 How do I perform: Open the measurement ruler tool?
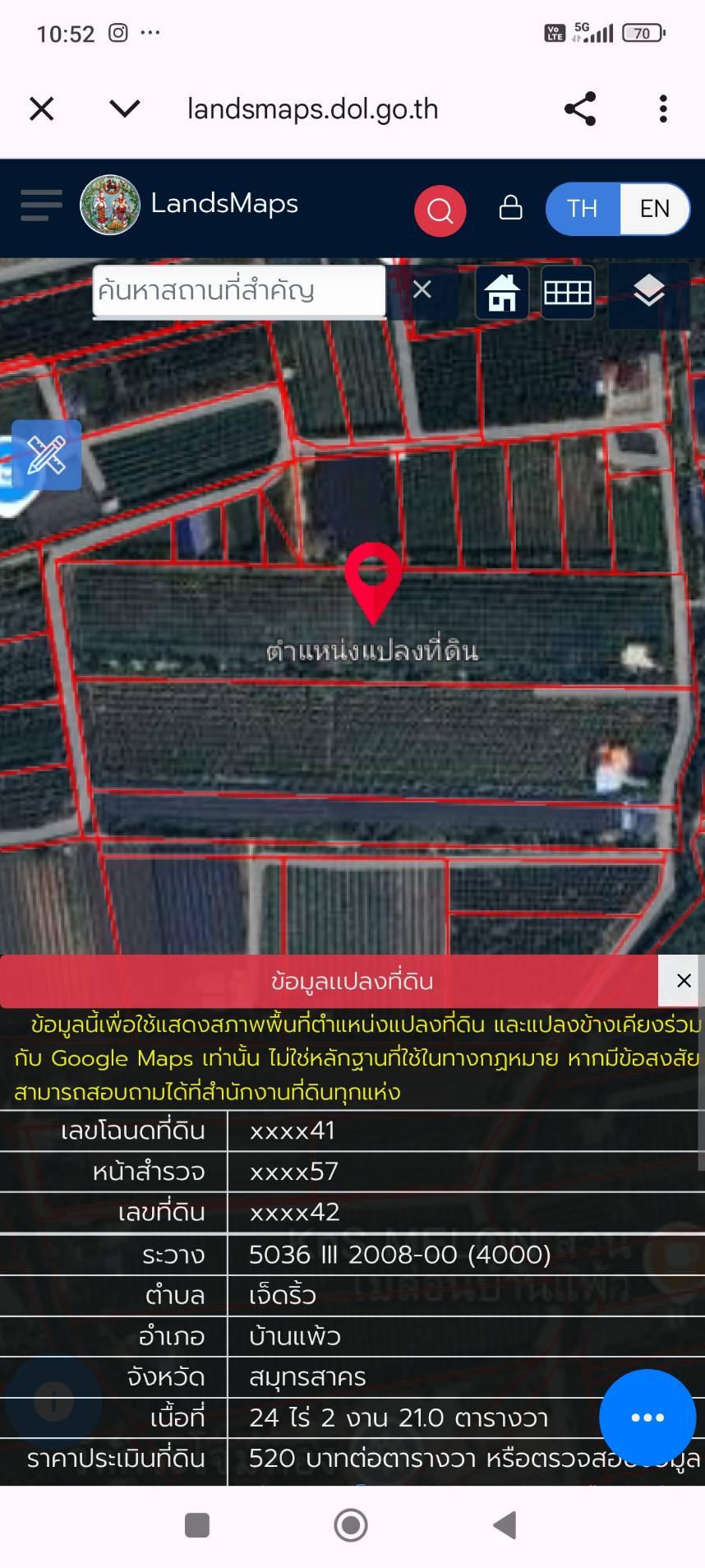46,455
